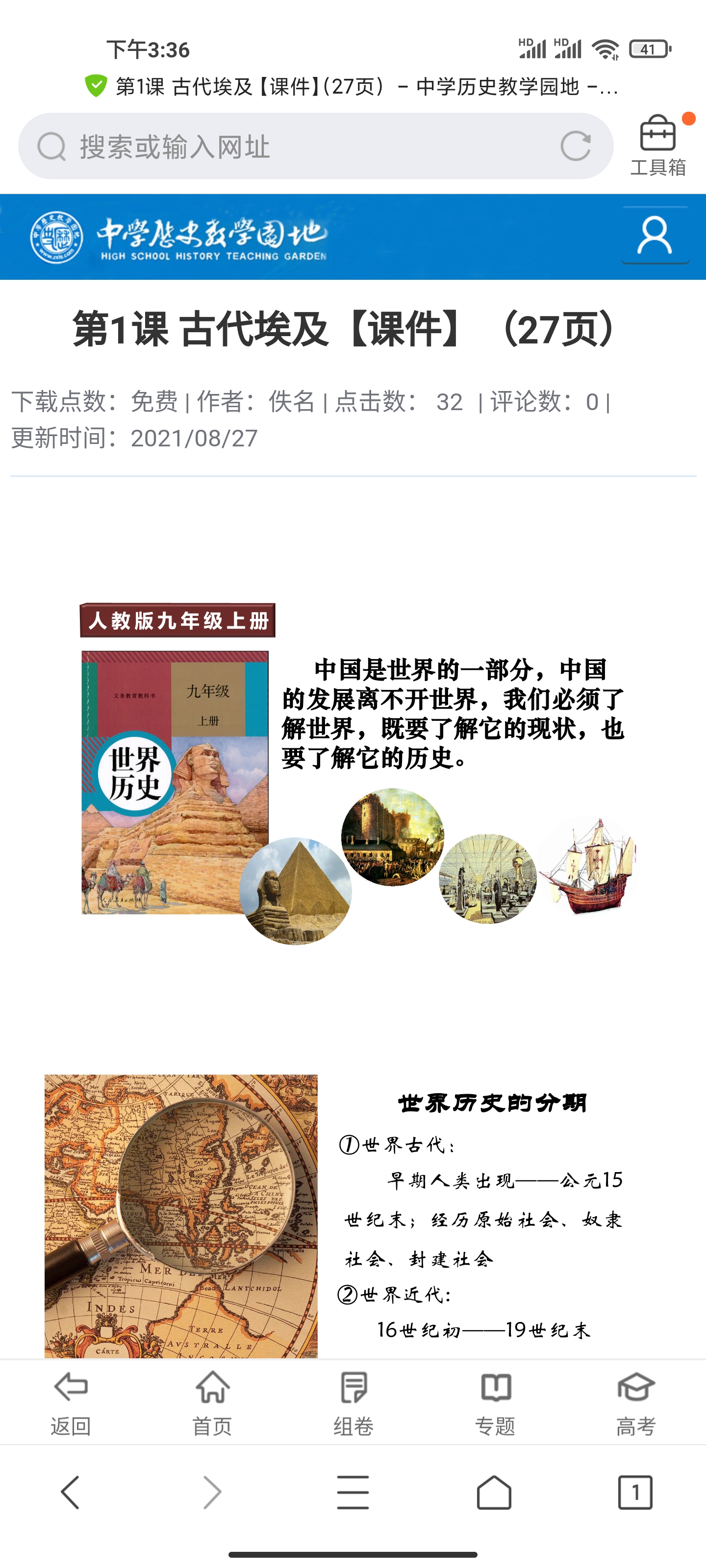Open the user profile icon

pyautogui.click(x=655, y=236)
